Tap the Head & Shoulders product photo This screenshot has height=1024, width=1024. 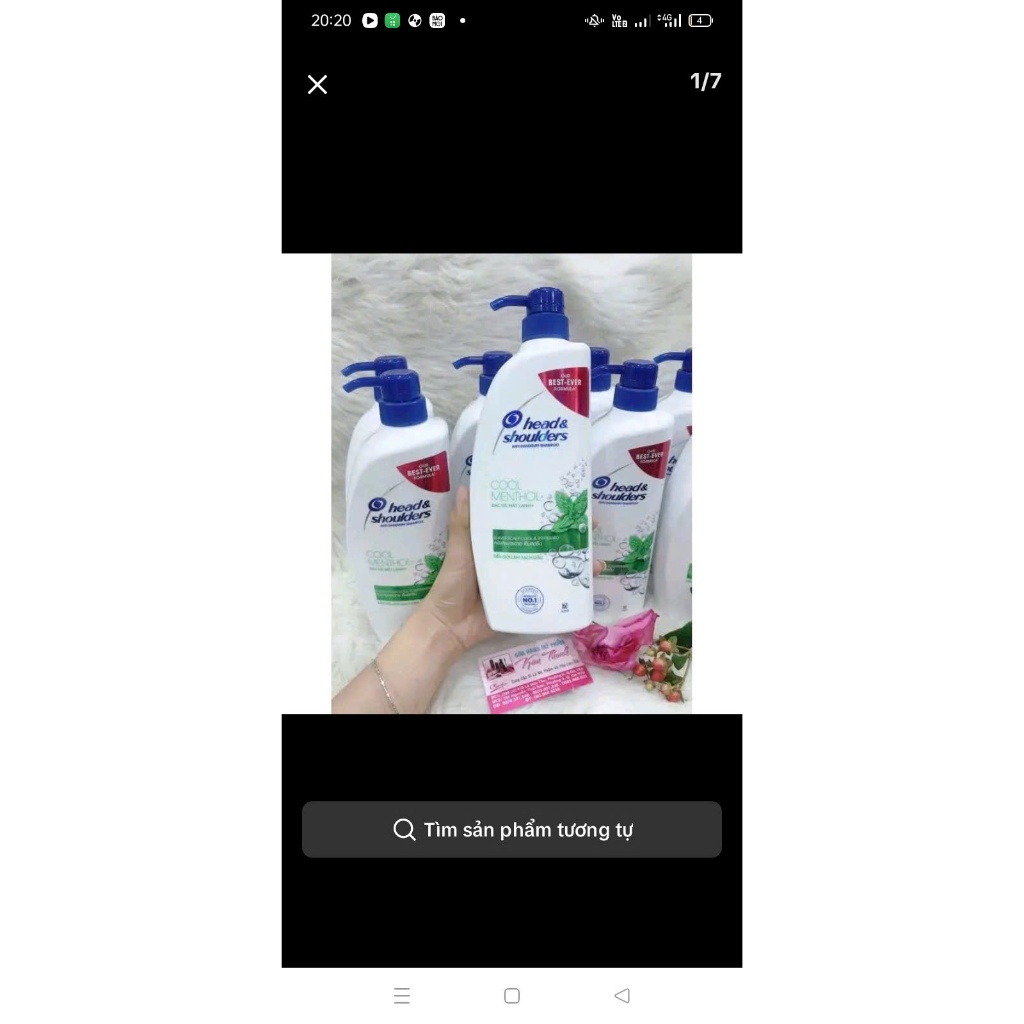pos(512,483)
